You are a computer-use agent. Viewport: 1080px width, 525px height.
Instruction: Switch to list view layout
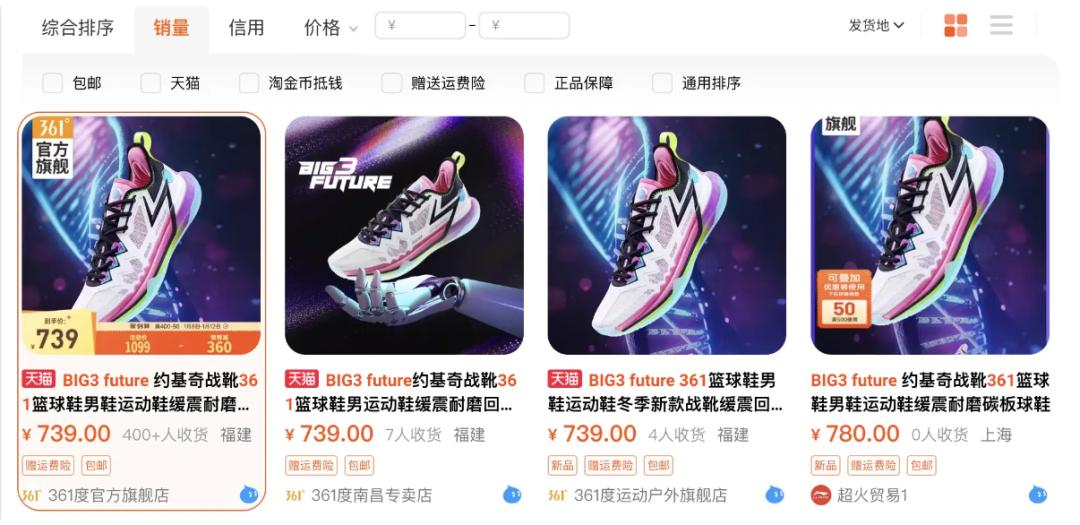coord(1001,26)
